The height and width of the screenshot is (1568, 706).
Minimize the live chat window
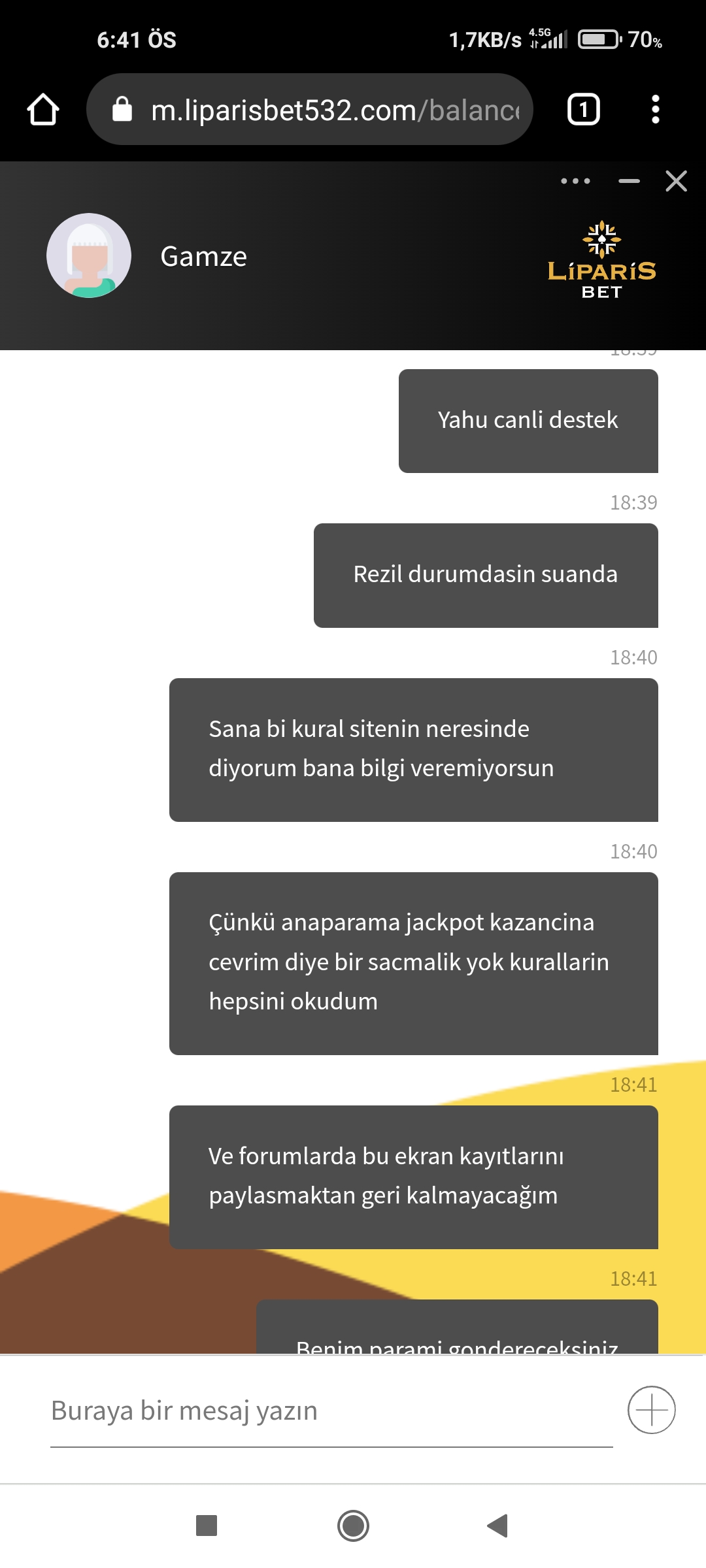click(630, 181)
